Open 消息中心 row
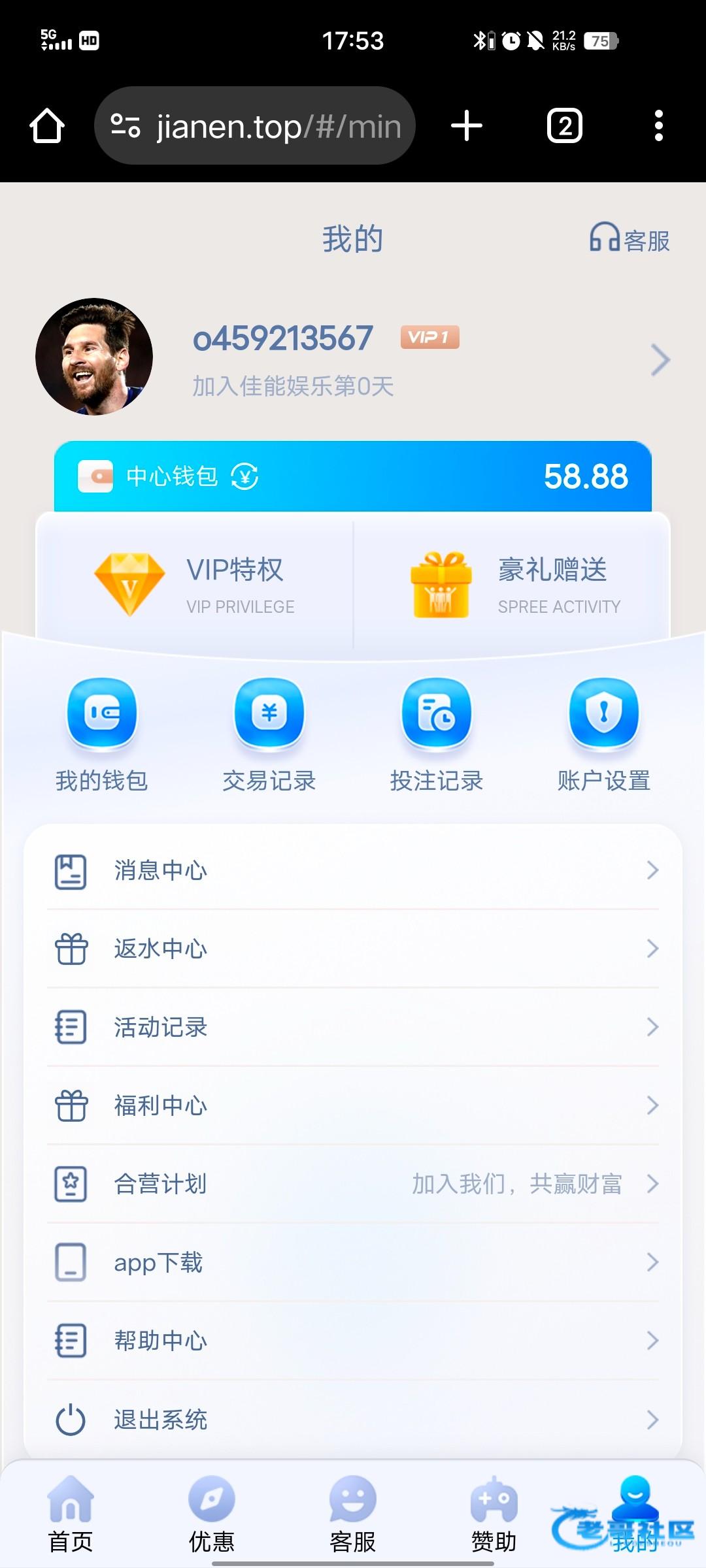This screenshot has height=1568, width=706. click(353, 870)
